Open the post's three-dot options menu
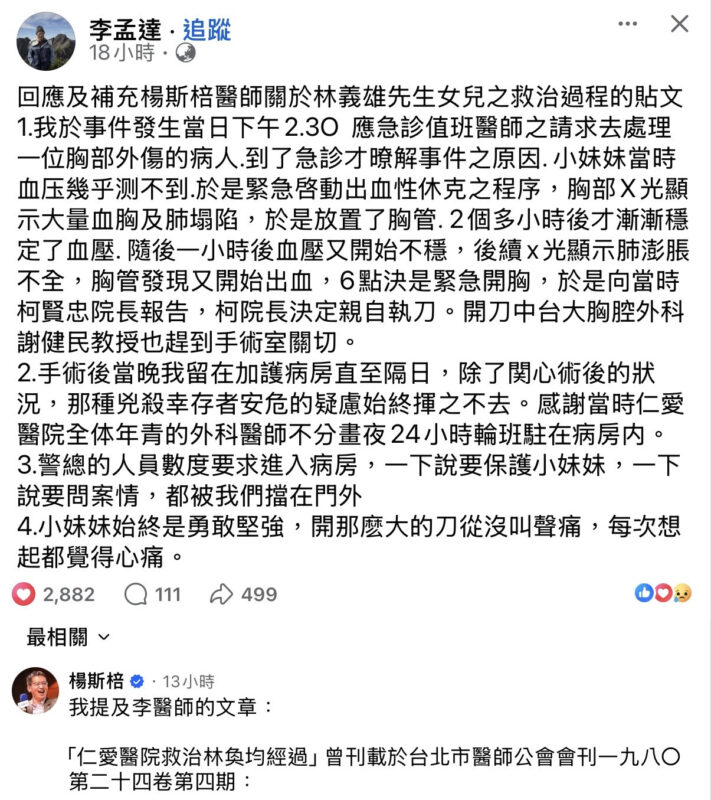The height and width of the screenshot is (800, 711). (627, 24)
